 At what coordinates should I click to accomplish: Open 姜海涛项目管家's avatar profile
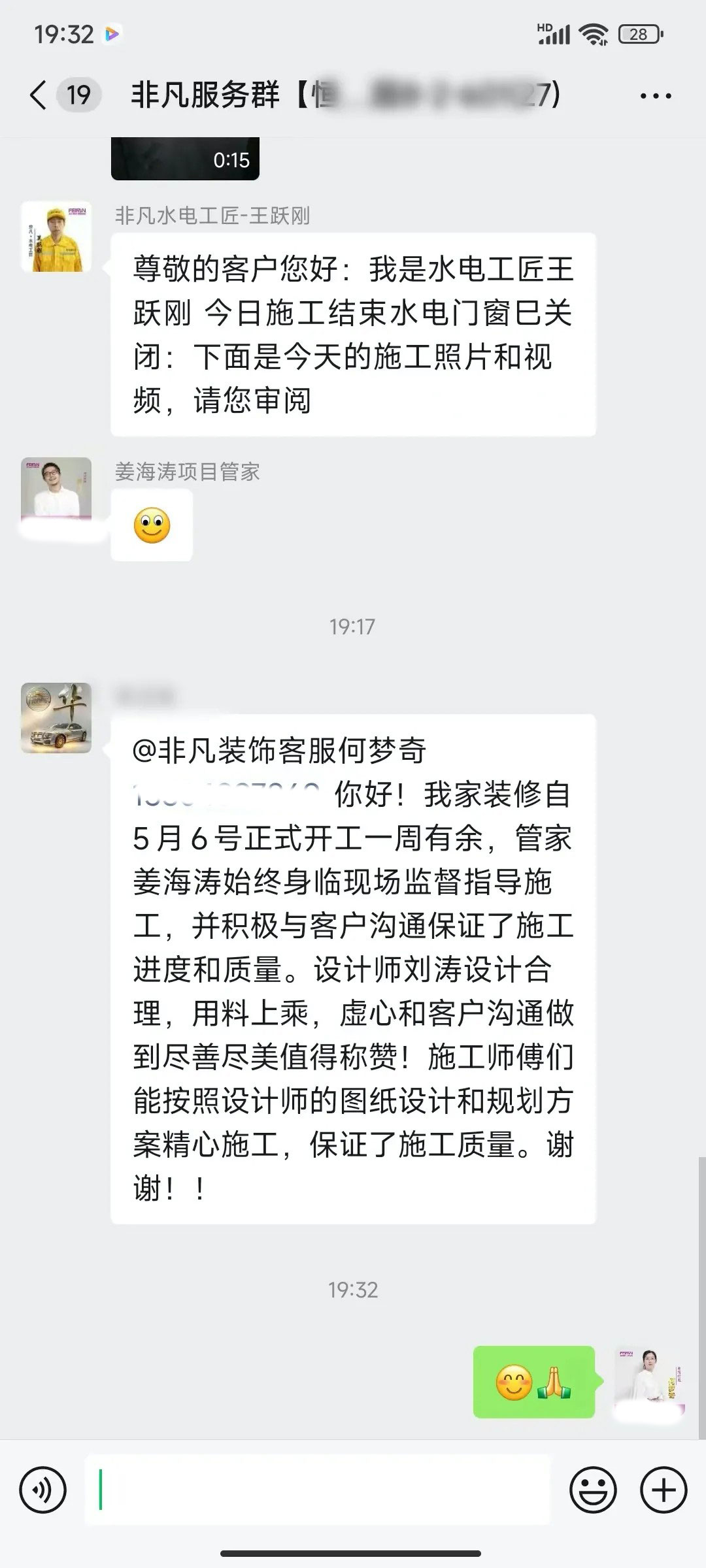click(x=56, y=493)
